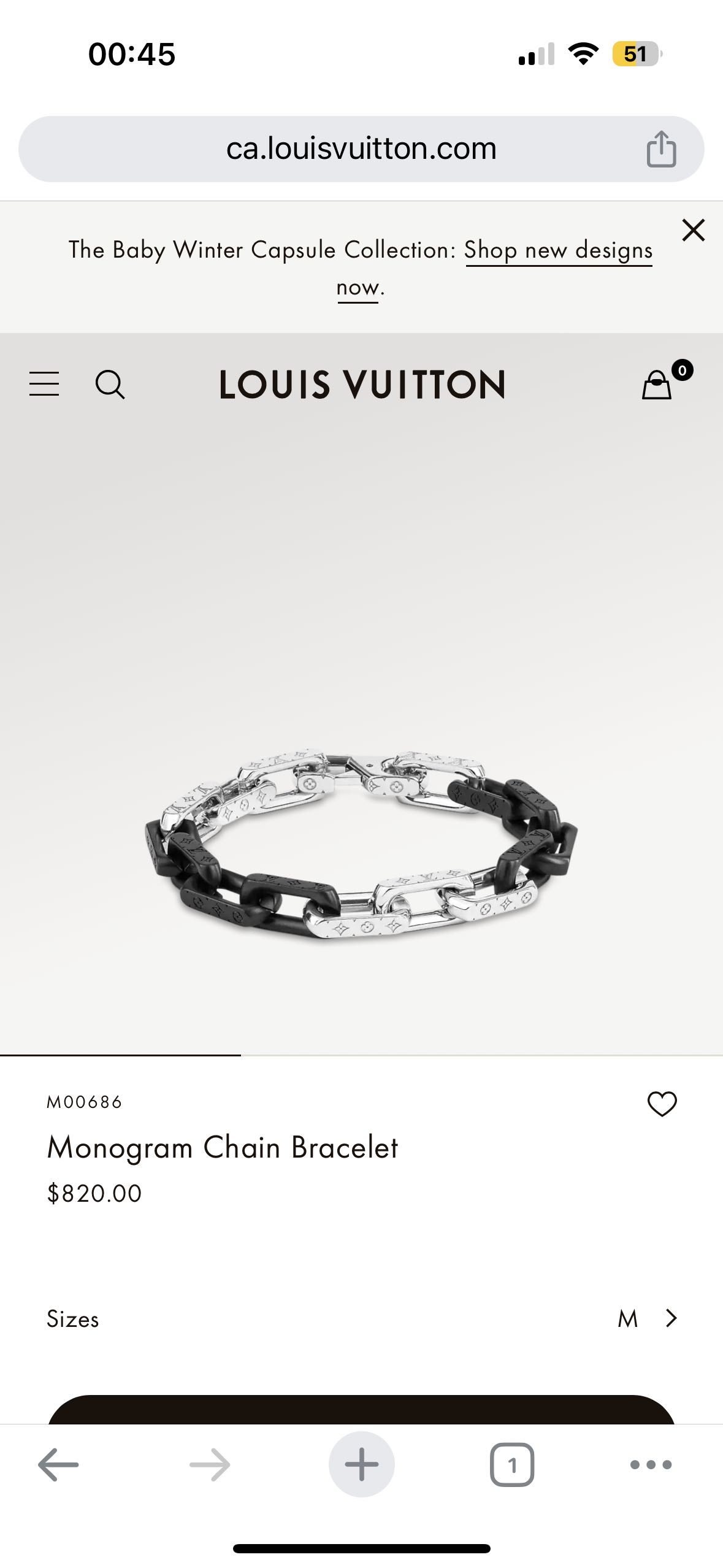
Task: Dismiss the Baby Winter Capsule banner
Action: 694,230
